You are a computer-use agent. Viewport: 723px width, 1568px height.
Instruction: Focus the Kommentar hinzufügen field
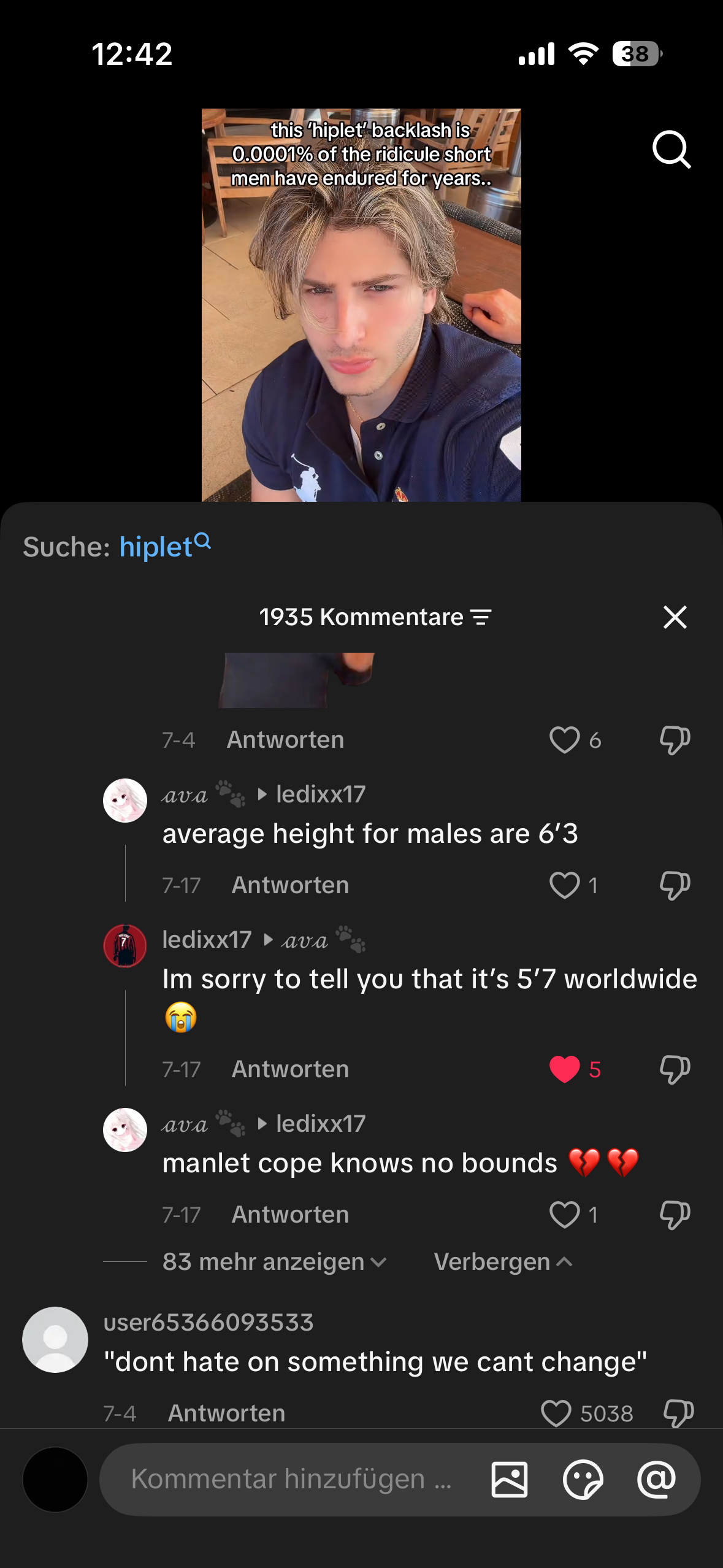291,1479
